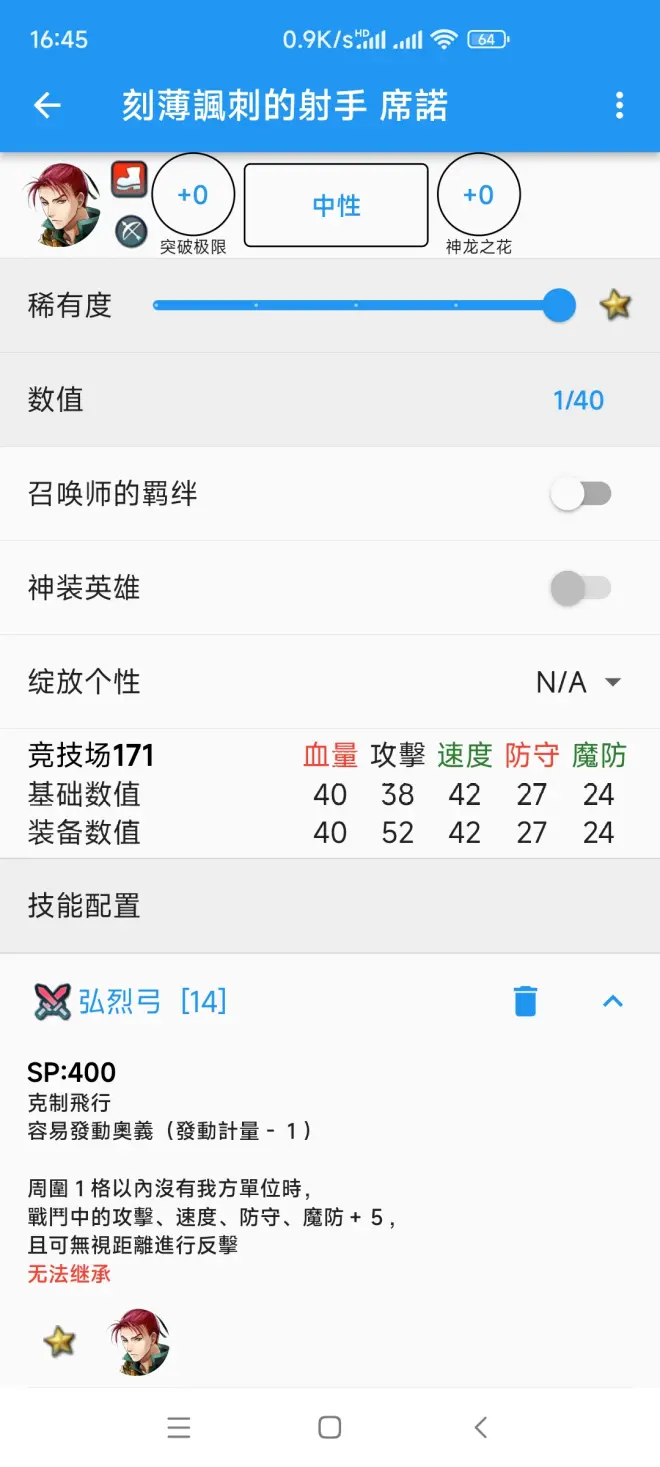Collapse the 弘烈弓 skill details
Viewport: 660px width, 1467px height.
[613, 1001]
